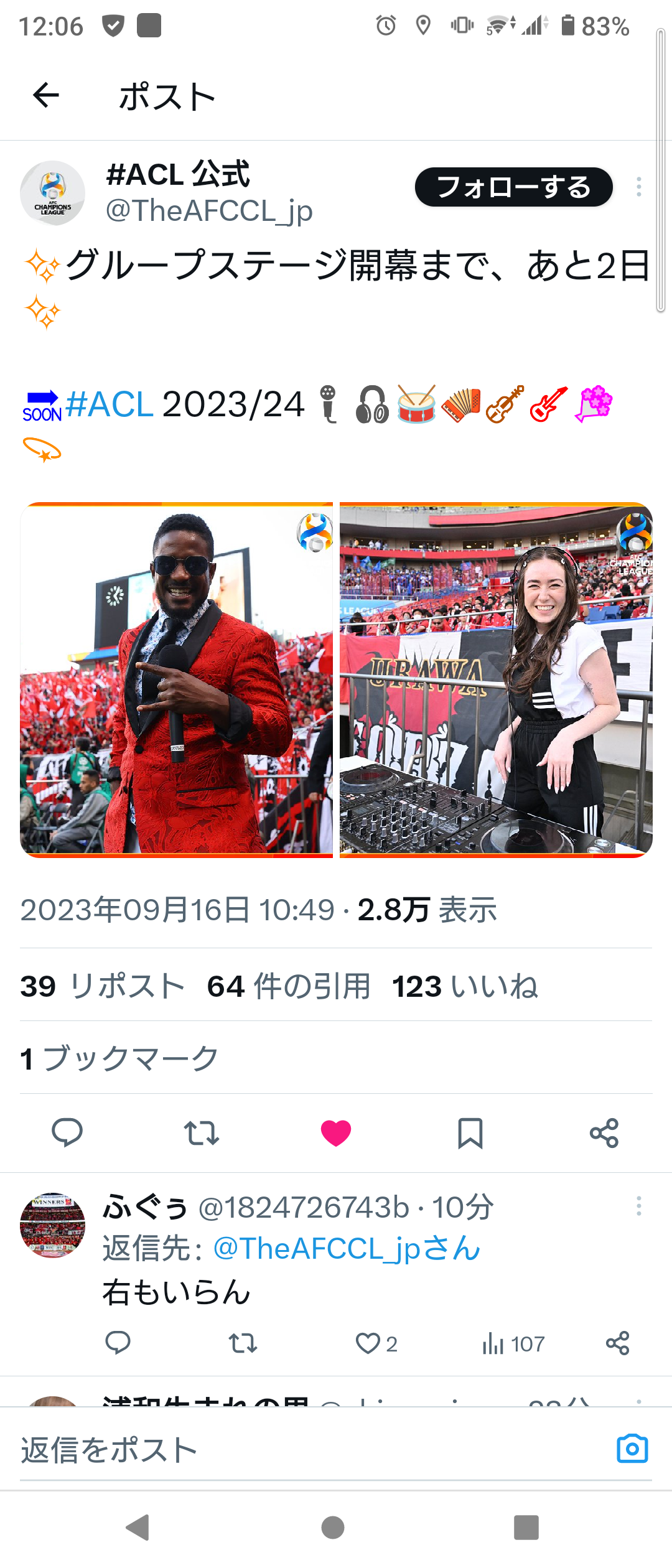View photo of man in red suit
This screenshot has width=672, height=1568.
177,679
